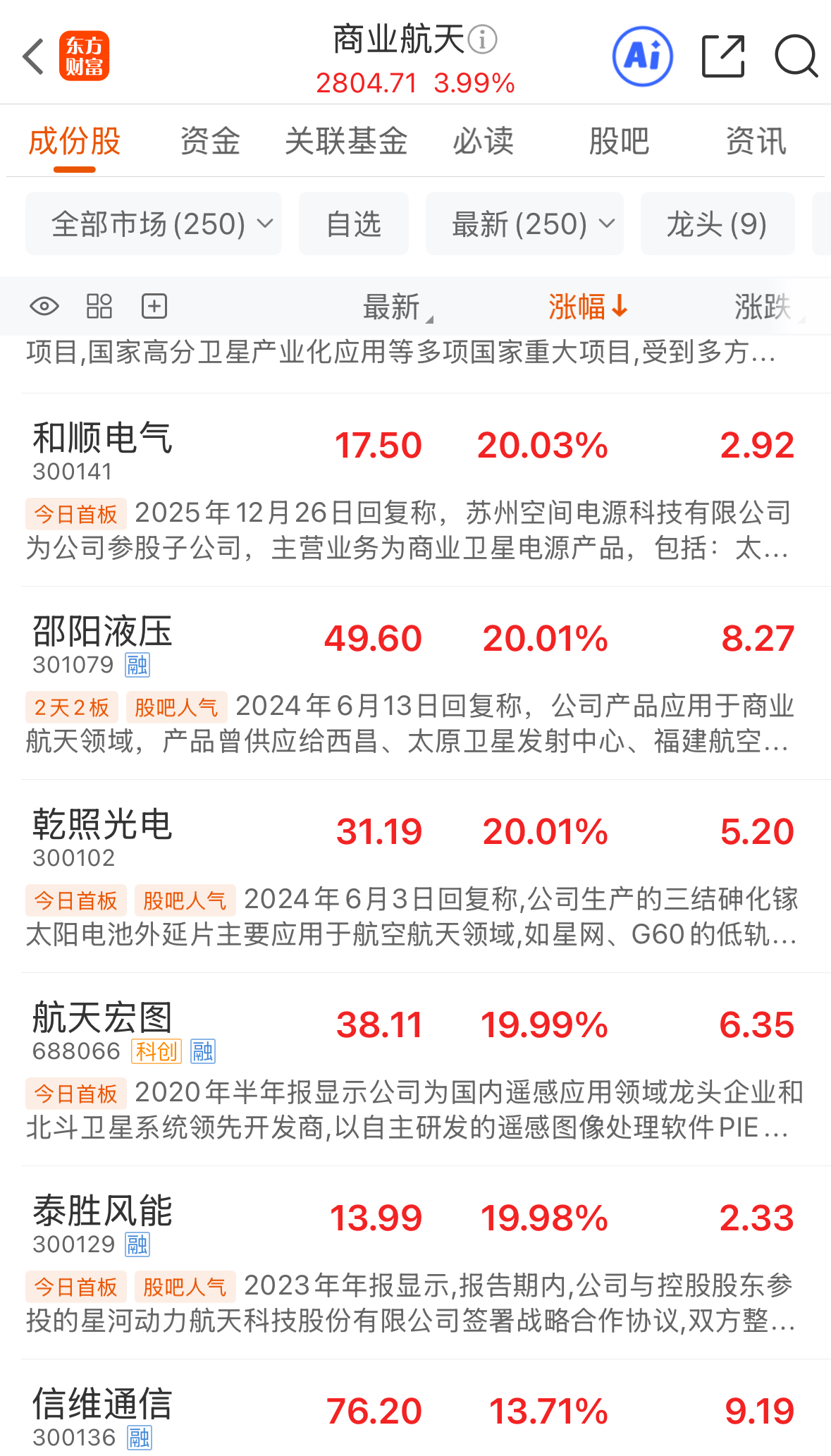Tap the 自选 filter button

[x=352, y=224]
